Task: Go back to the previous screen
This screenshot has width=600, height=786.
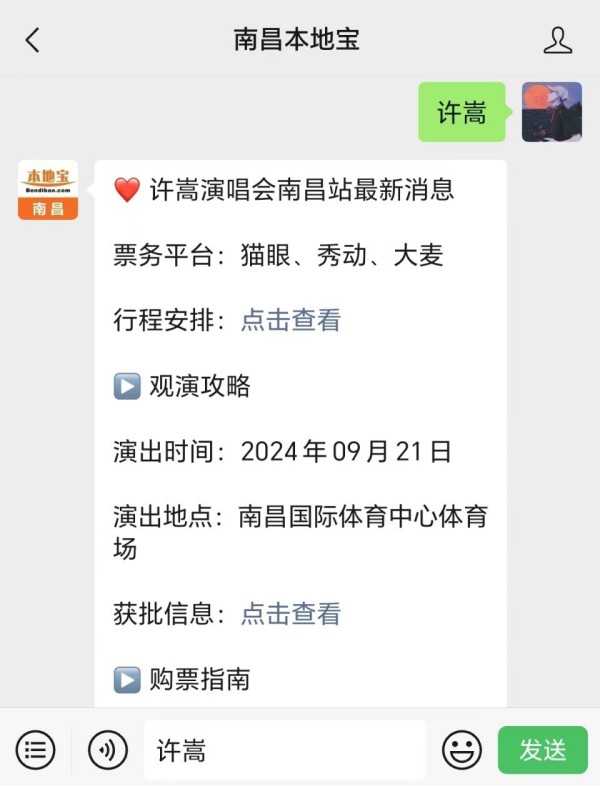Action: click(33, 40)
